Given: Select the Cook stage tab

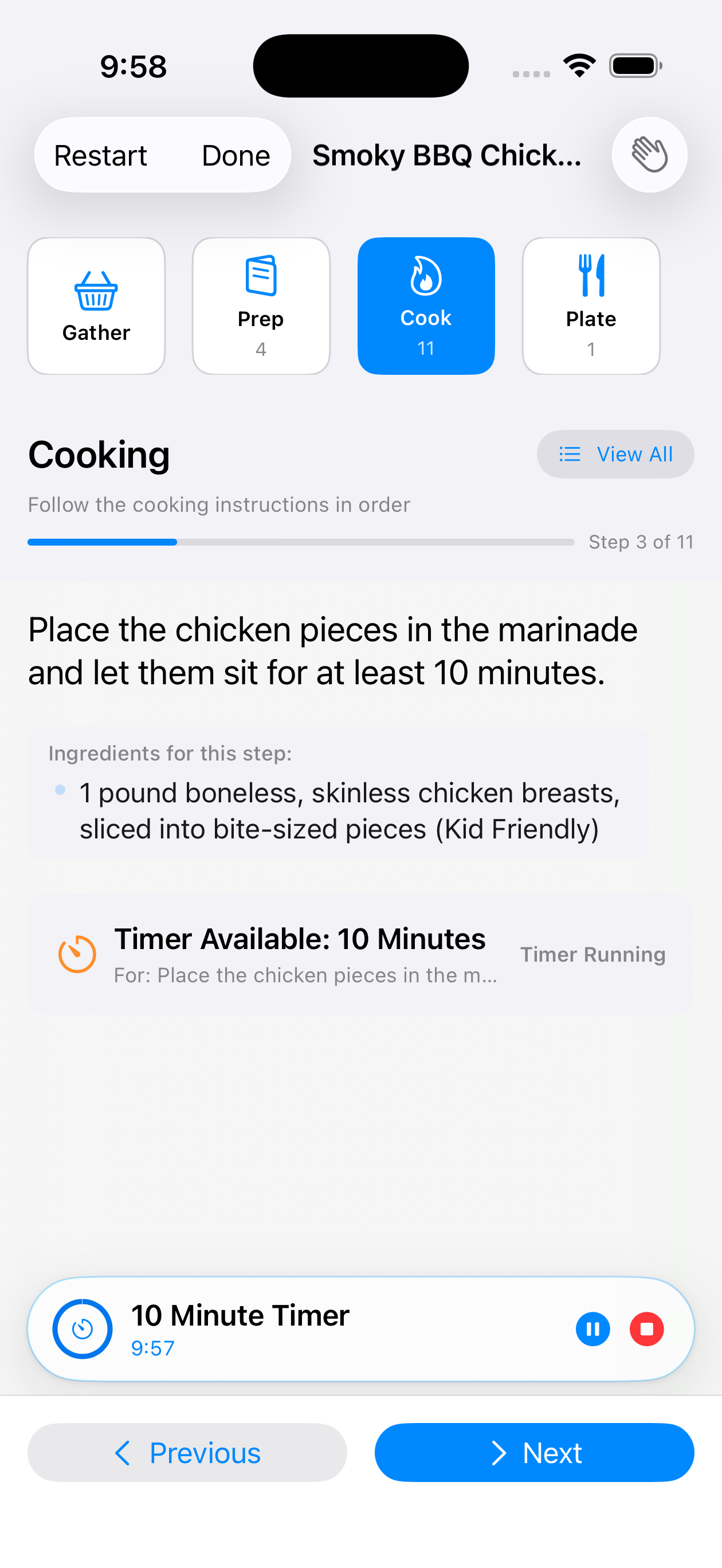Looking at the screenshot, I should pos(426,306).
